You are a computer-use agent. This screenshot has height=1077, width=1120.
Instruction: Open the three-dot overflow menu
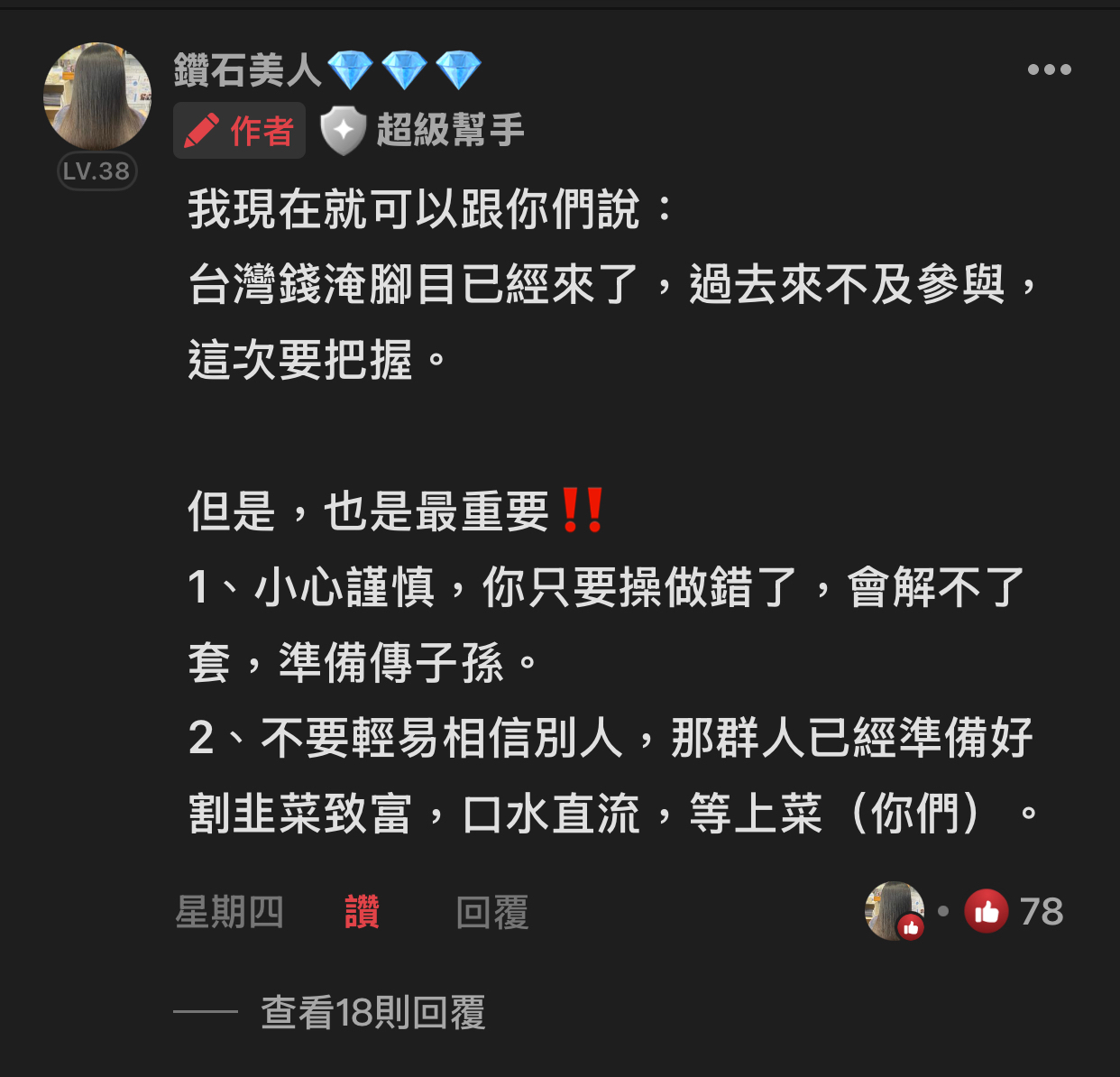1049,69
